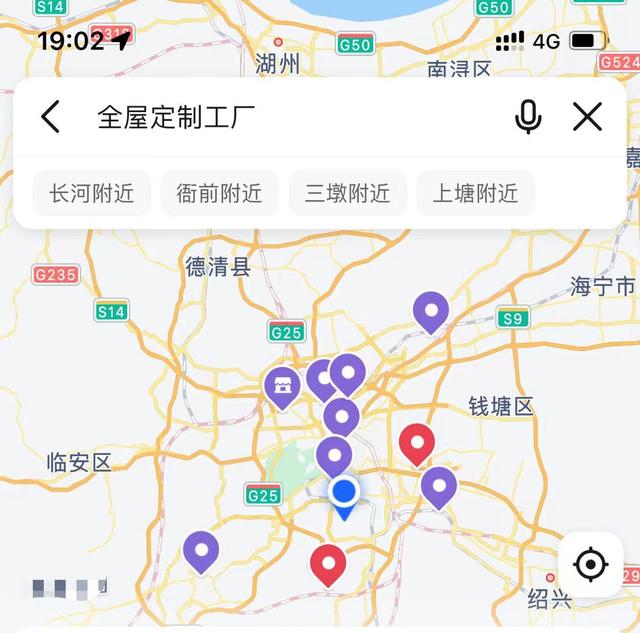Go back from search results

[x=50, y=117]
